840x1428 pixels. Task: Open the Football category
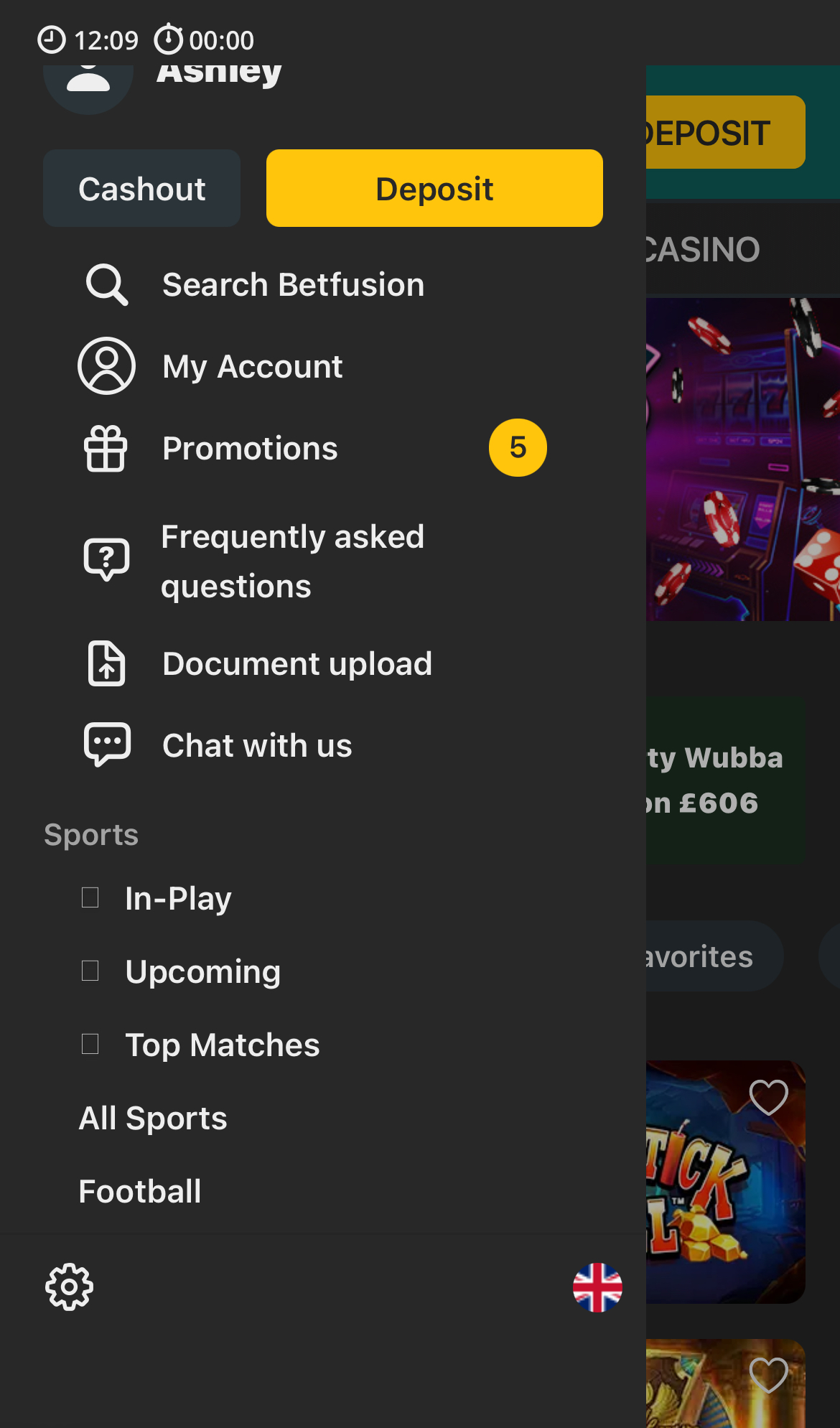[139, 1190]
